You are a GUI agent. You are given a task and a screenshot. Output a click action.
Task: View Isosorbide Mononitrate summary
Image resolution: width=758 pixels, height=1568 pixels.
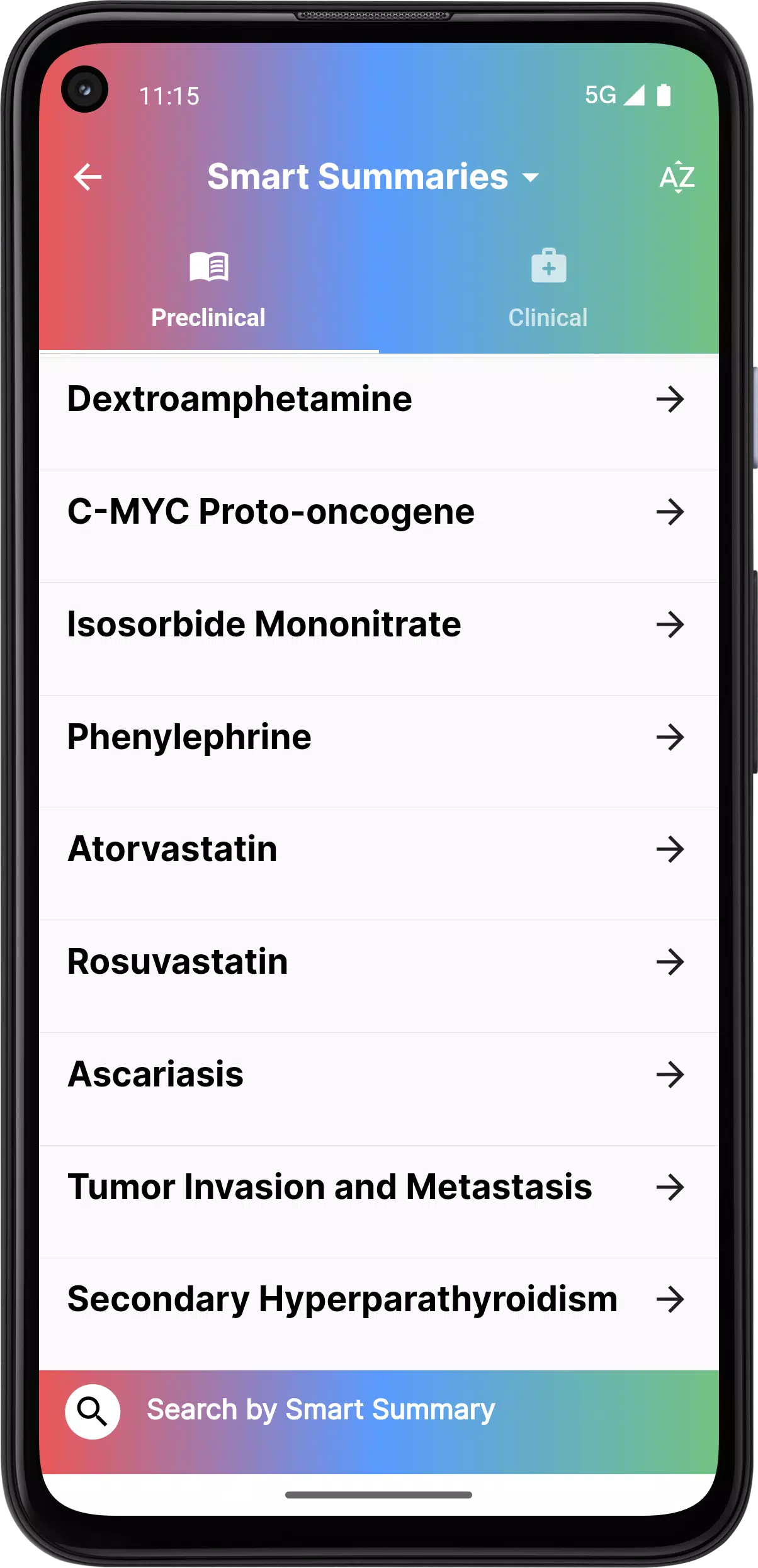378,624
